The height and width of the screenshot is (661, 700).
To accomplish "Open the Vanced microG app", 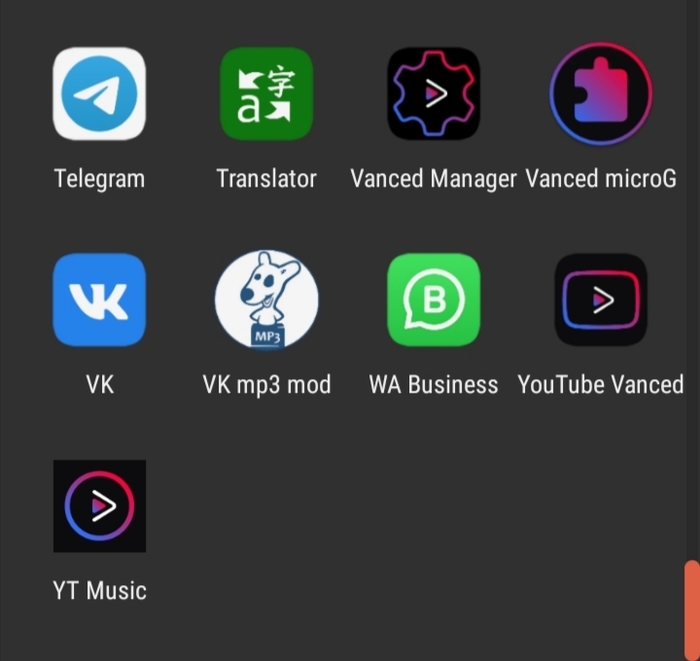I will [x=601, y=94].
